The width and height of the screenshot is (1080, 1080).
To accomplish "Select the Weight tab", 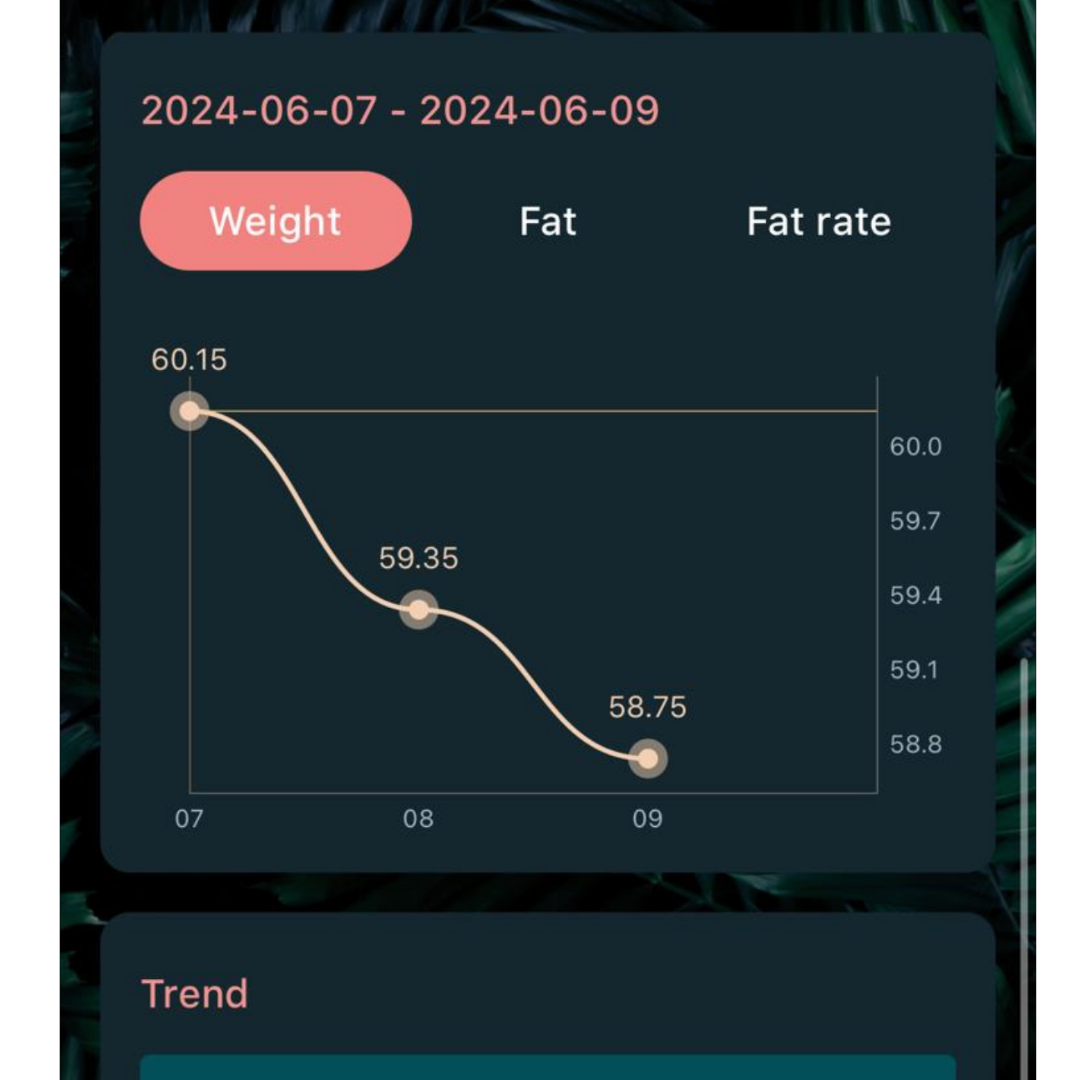I will pos(275,221).
